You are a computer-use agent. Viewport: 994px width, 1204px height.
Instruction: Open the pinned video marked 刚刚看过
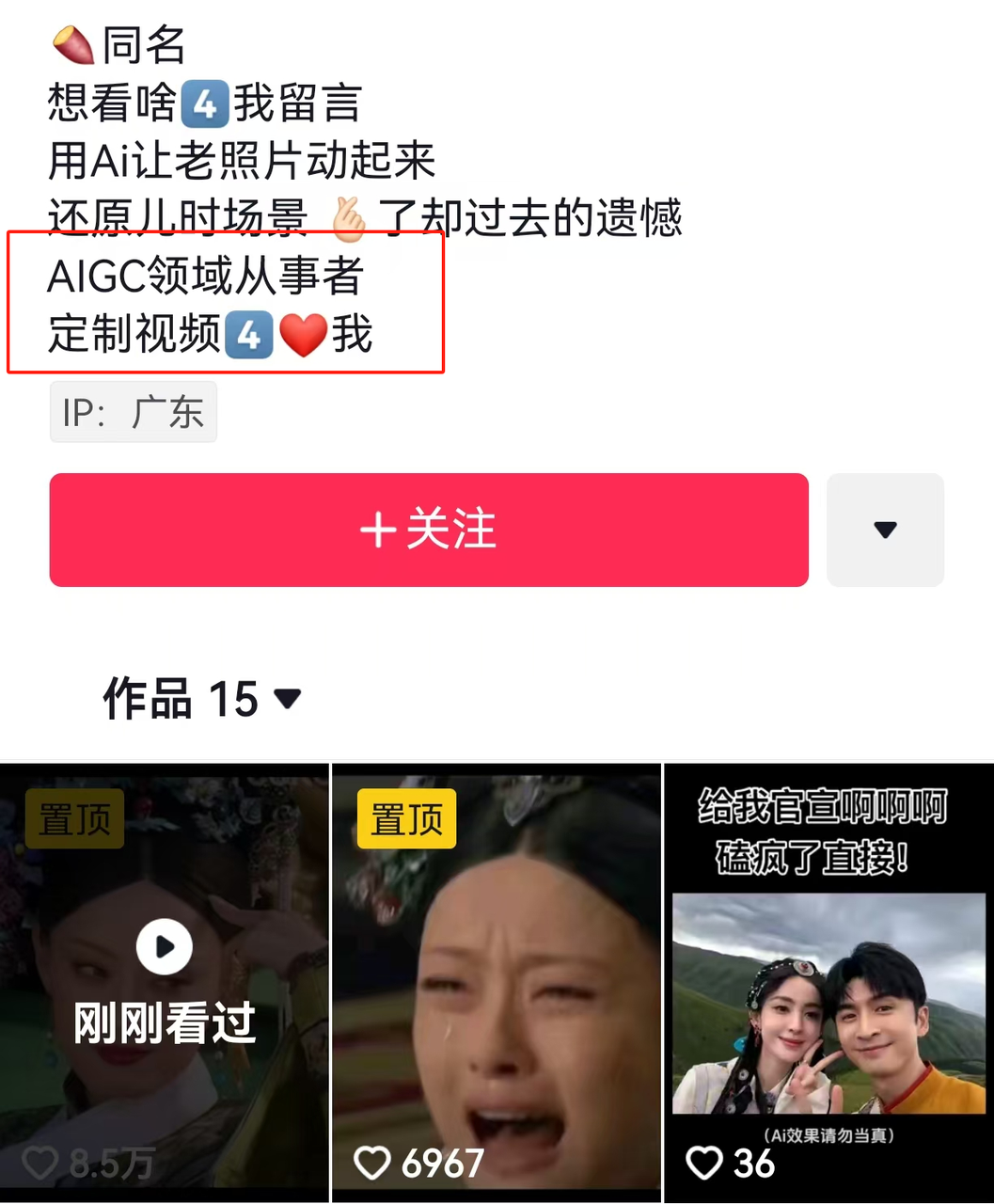[165, 983]
